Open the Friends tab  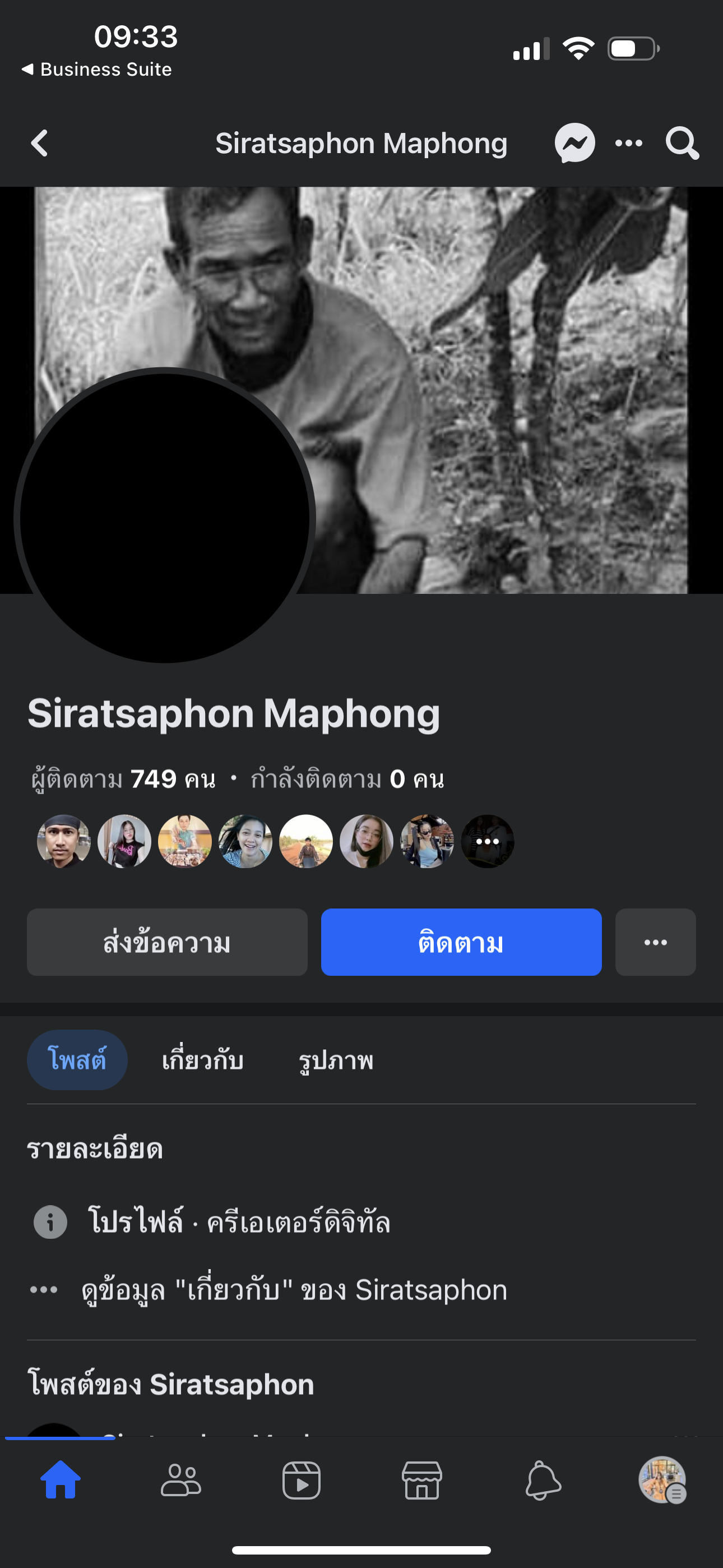tap(180, 1481)
